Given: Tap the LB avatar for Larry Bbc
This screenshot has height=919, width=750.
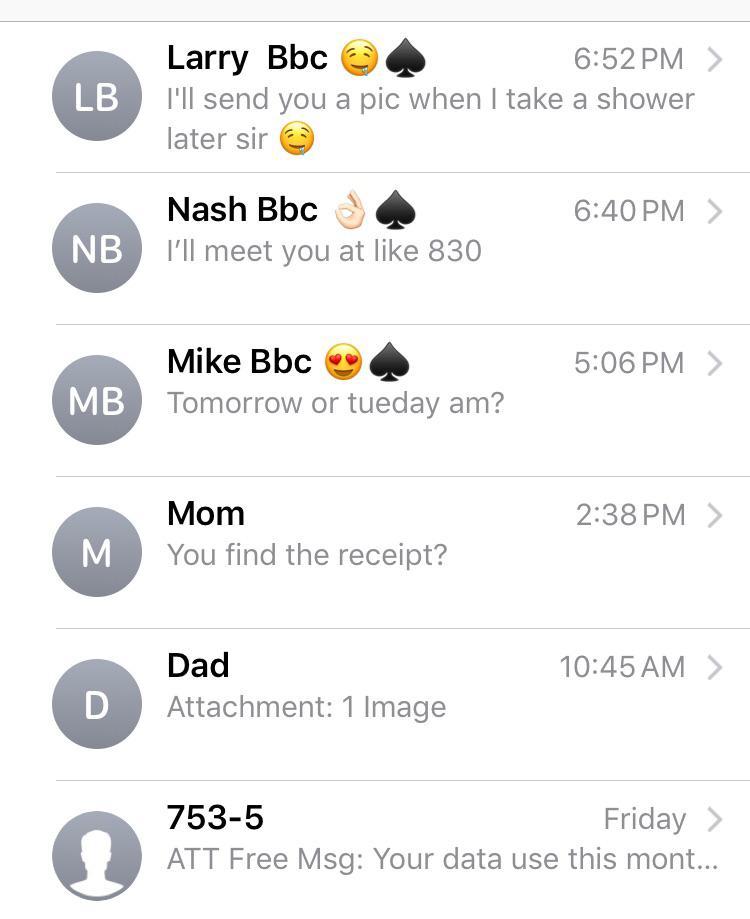Looking at the screenshot, I should [x=97, y=97].
